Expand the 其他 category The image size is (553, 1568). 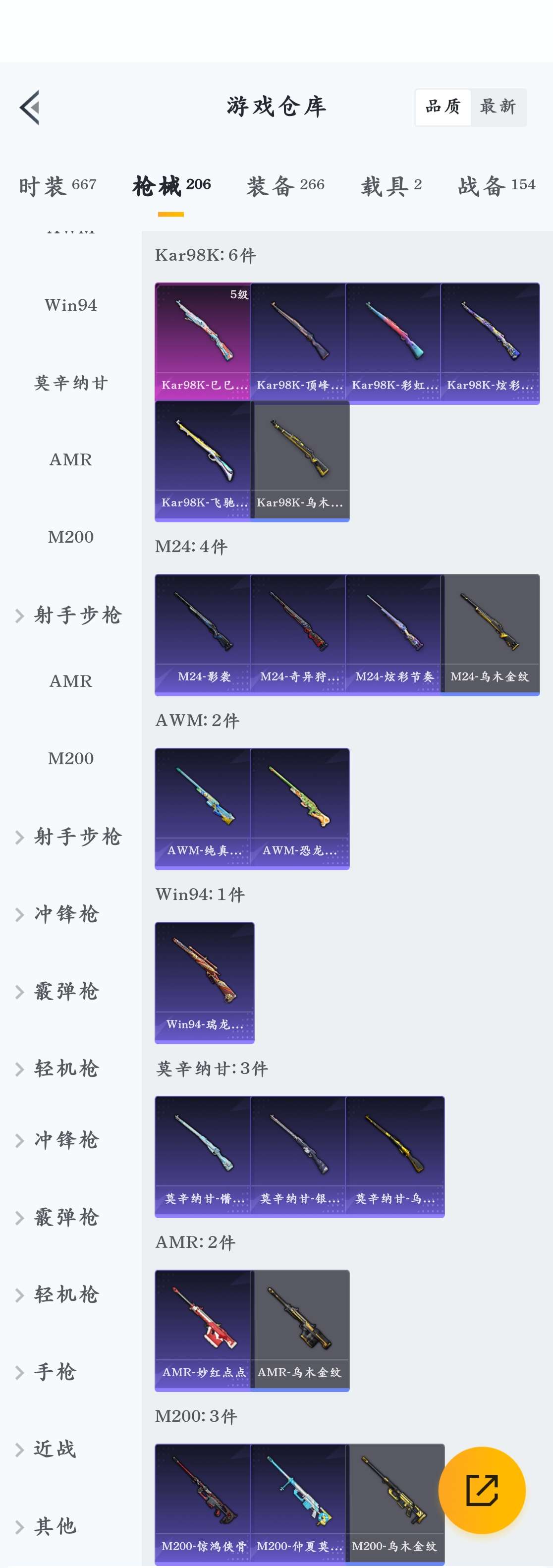click(55, 1526)
